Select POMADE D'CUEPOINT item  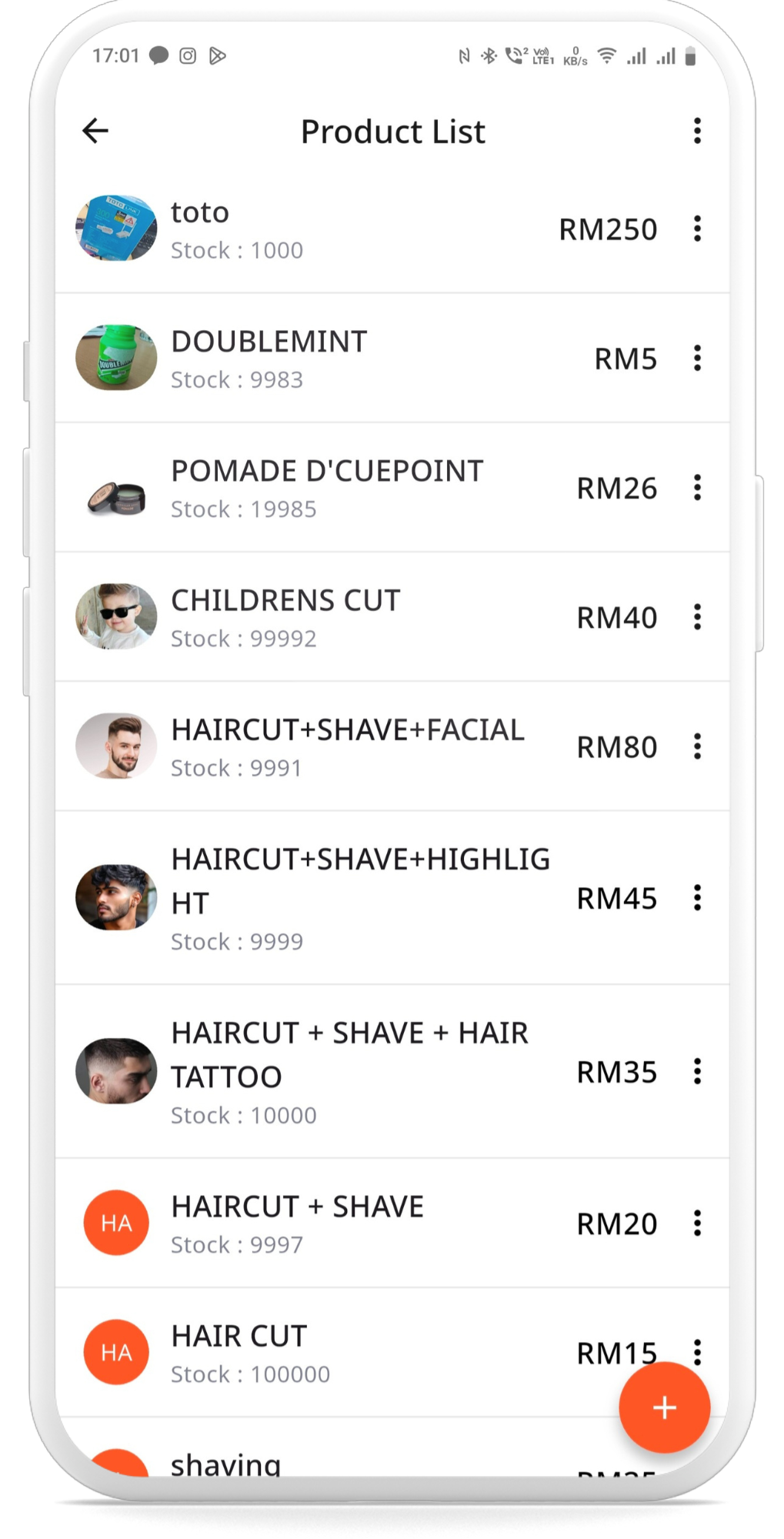tap(346, 488)
